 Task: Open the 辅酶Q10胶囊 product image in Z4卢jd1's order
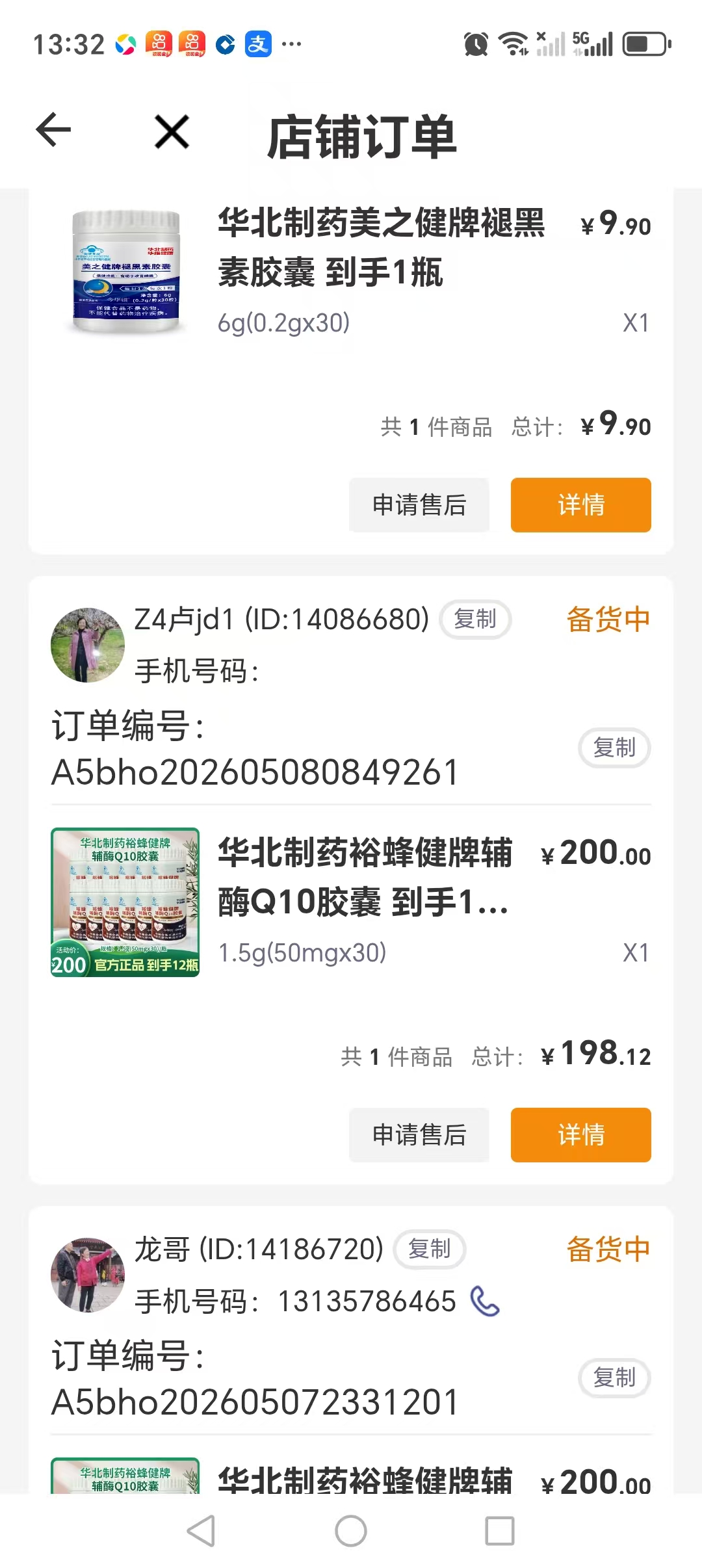(125, 902)
